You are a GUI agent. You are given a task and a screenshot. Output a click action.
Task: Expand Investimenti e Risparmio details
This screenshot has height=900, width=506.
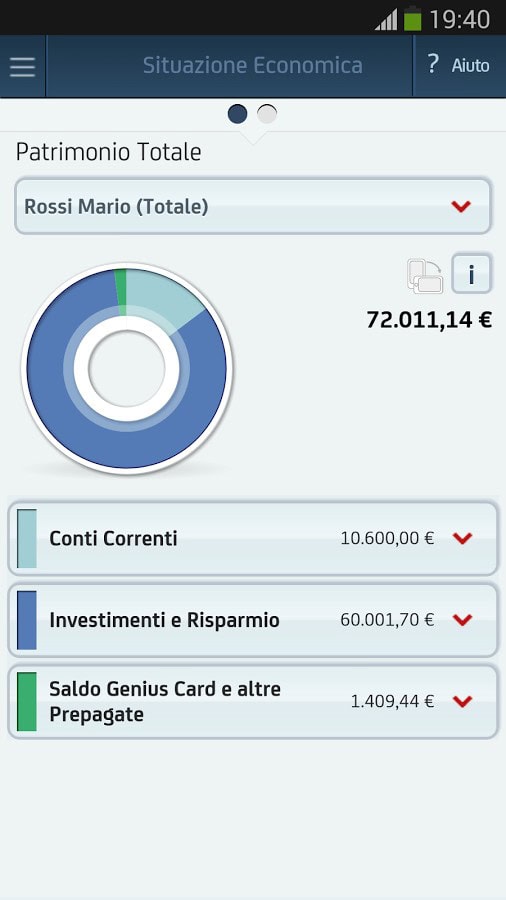click(x=253, y=620)
